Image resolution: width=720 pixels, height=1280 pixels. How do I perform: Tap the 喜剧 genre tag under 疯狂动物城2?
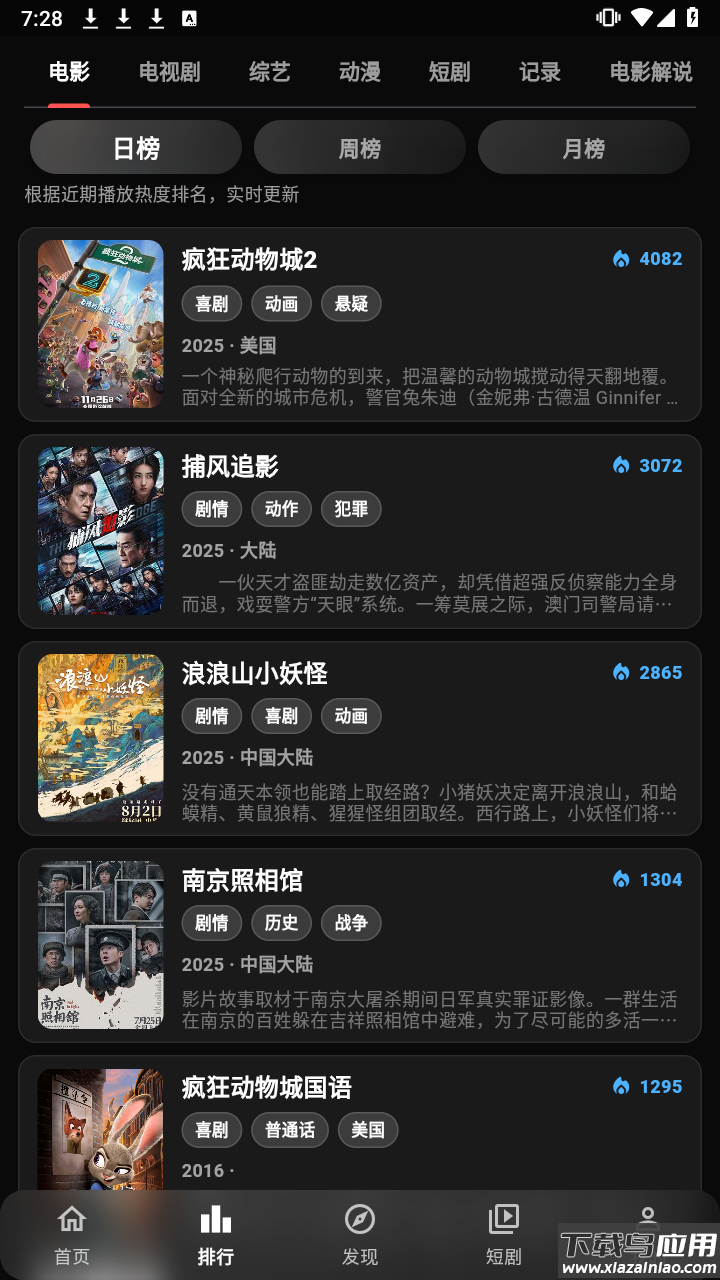(x=211, y=303)
